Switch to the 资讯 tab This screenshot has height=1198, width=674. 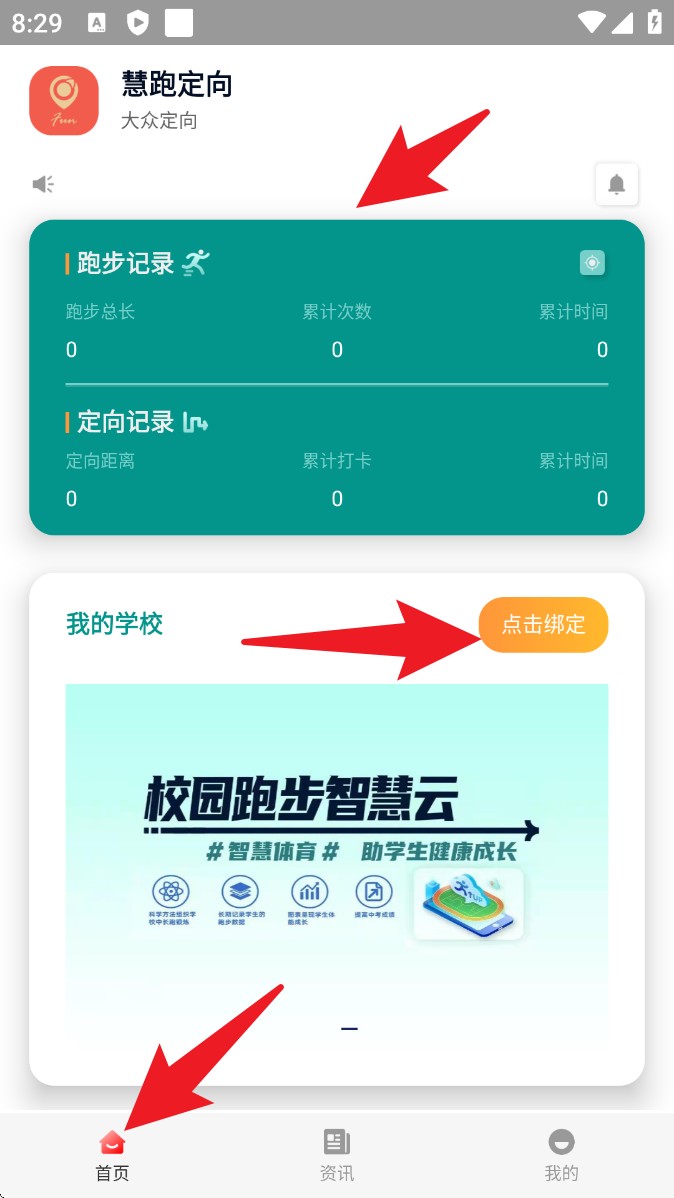pyautogui.click(x=337, y=1155)
